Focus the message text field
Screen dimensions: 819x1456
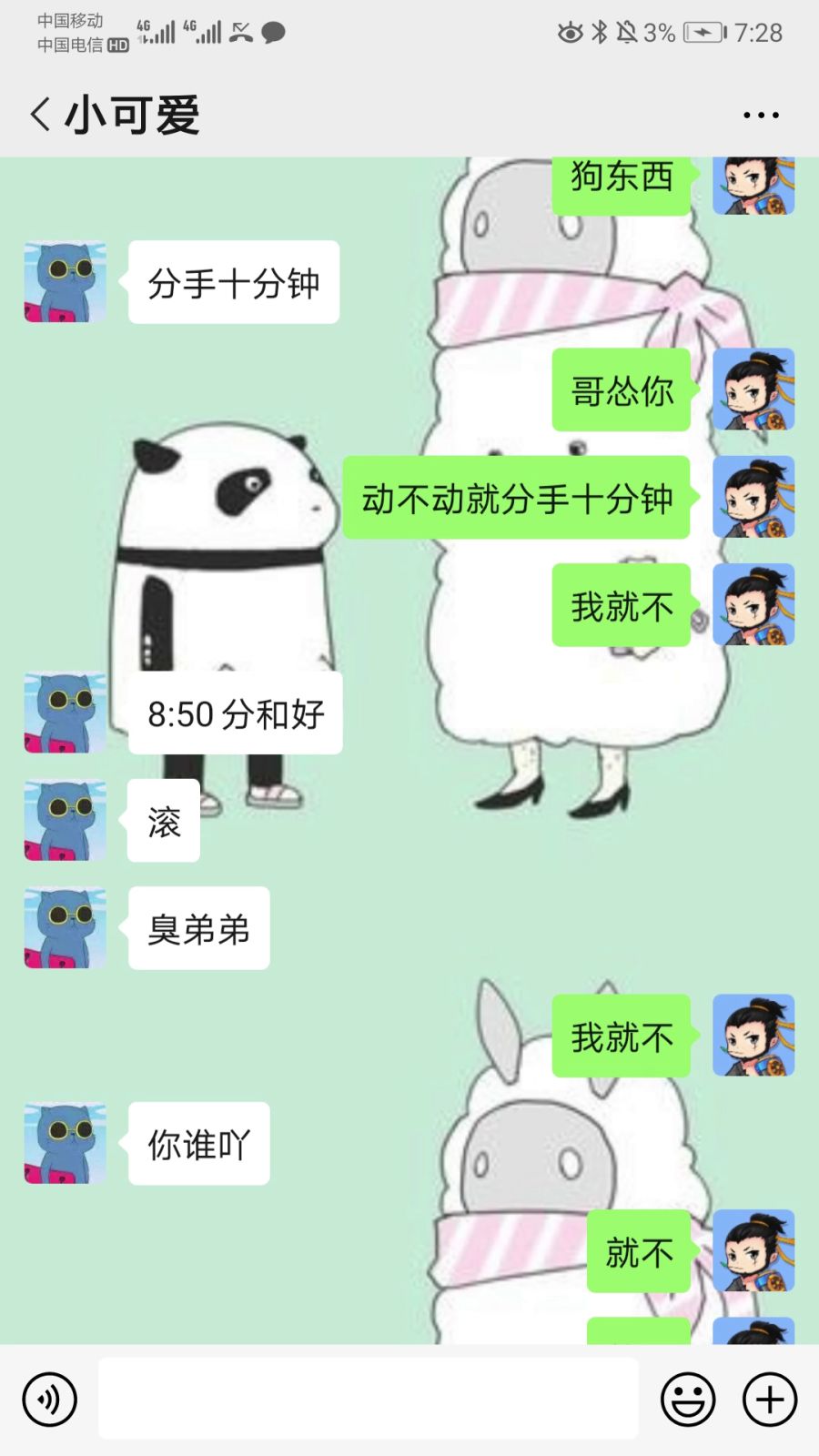pos(369,1399)
